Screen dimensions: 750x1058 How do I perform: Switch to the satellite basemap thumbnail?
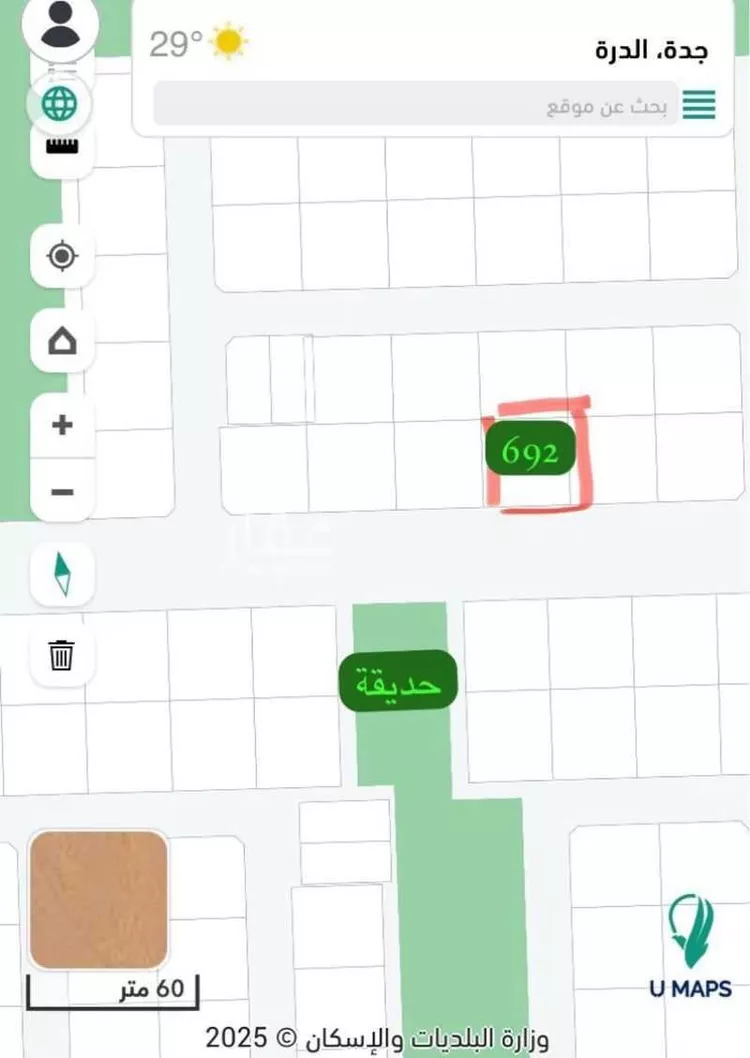point(98,900)
